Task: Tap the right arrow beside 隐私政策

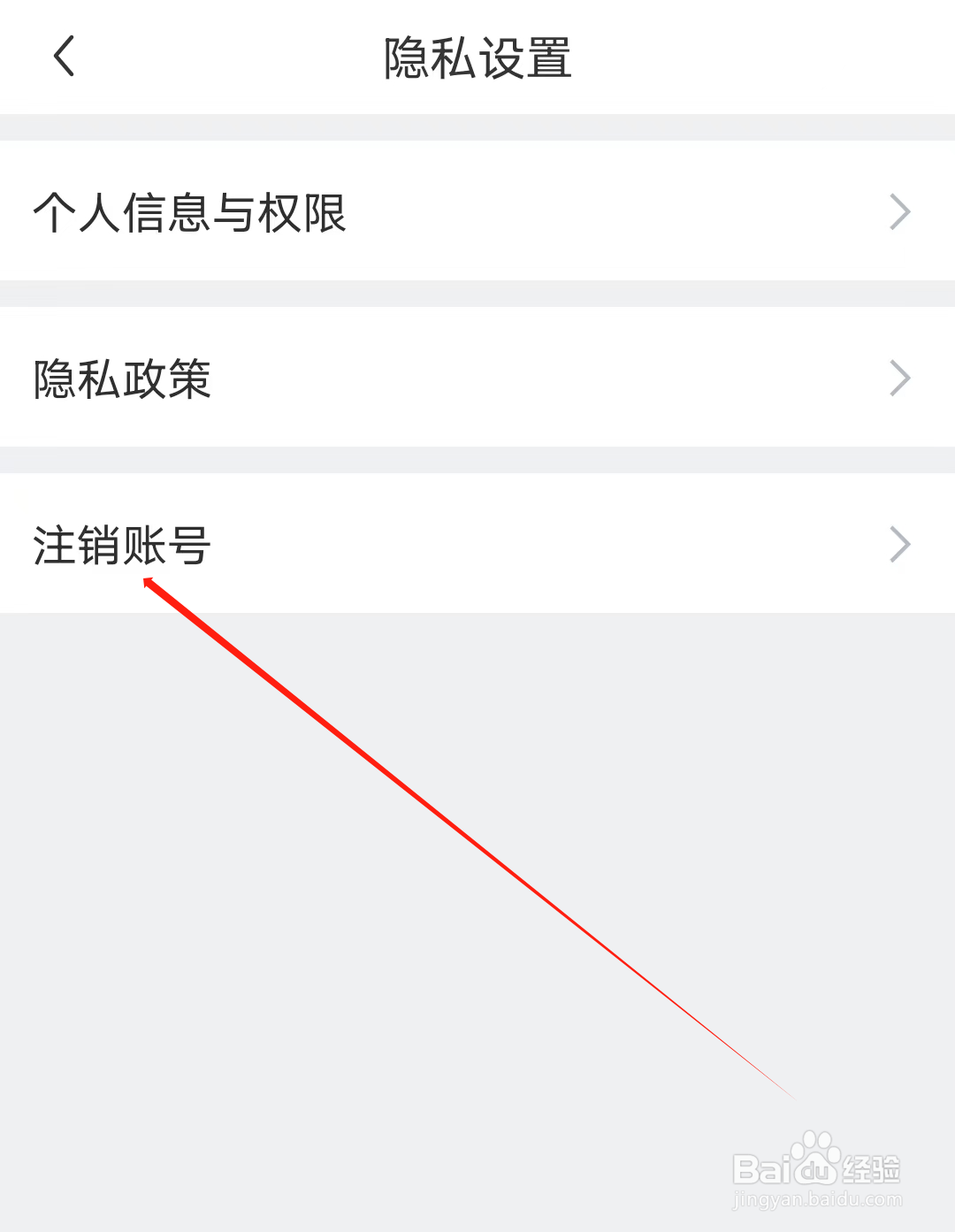Action: 900,379
